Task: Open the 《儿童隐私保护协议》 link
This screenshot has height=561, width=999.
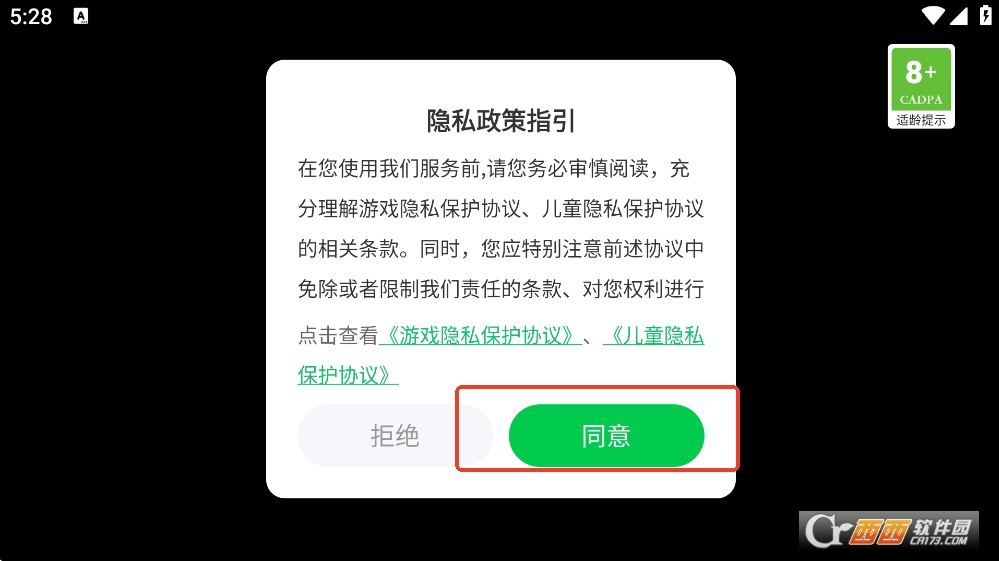Action: point(655,336)
